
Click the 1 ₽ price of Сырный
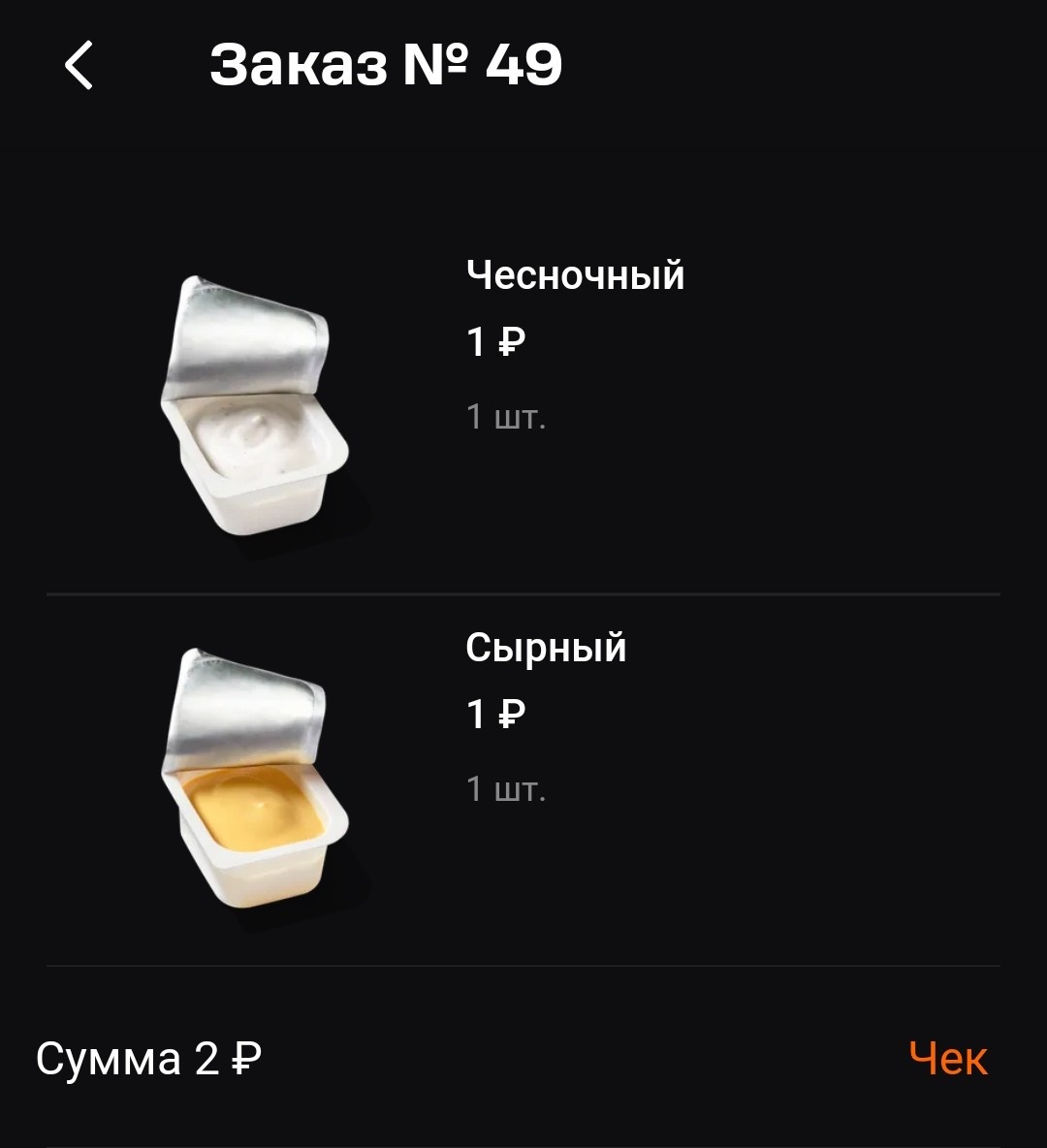point(497,713)
